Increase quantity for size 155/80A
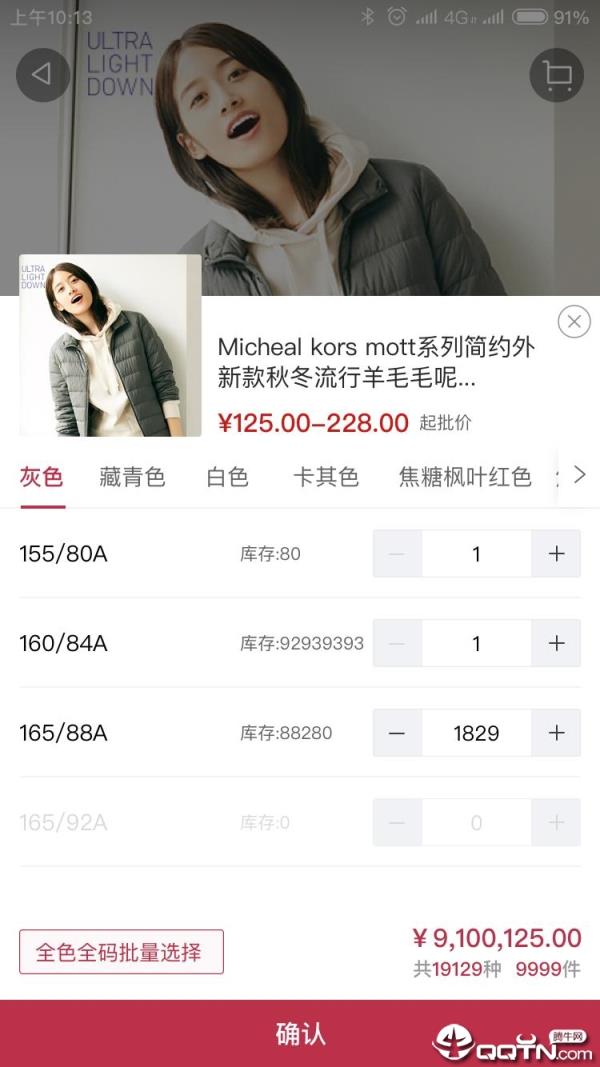Viewport: 600px width, 1067px height. coord(556,554)
